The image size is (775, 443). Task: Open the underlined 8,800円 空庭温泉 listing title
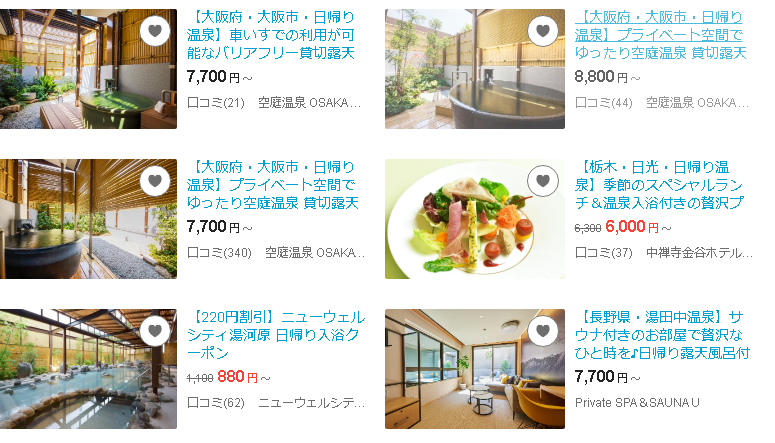[658, 35]
